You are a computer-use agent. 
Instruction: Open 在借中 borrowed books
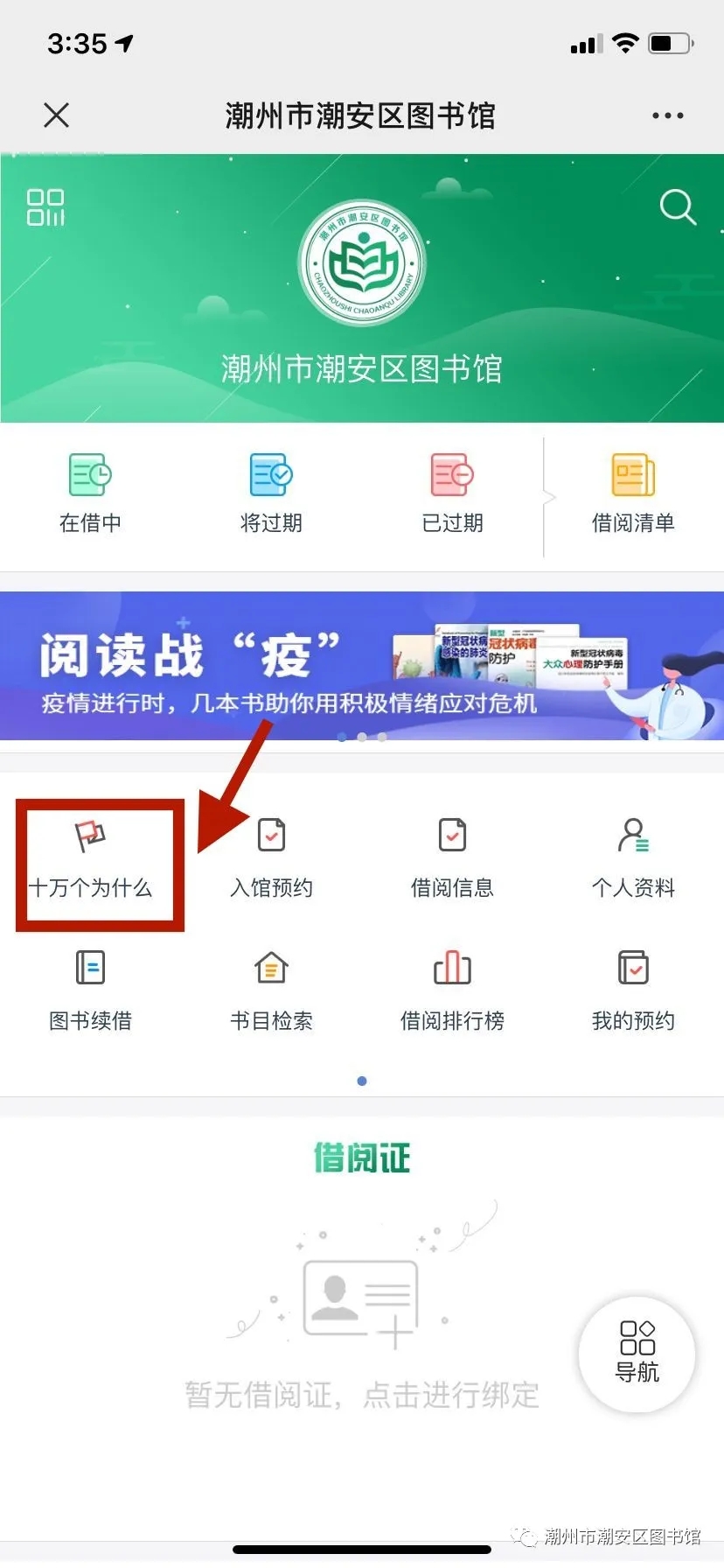[x=90, y=494]
